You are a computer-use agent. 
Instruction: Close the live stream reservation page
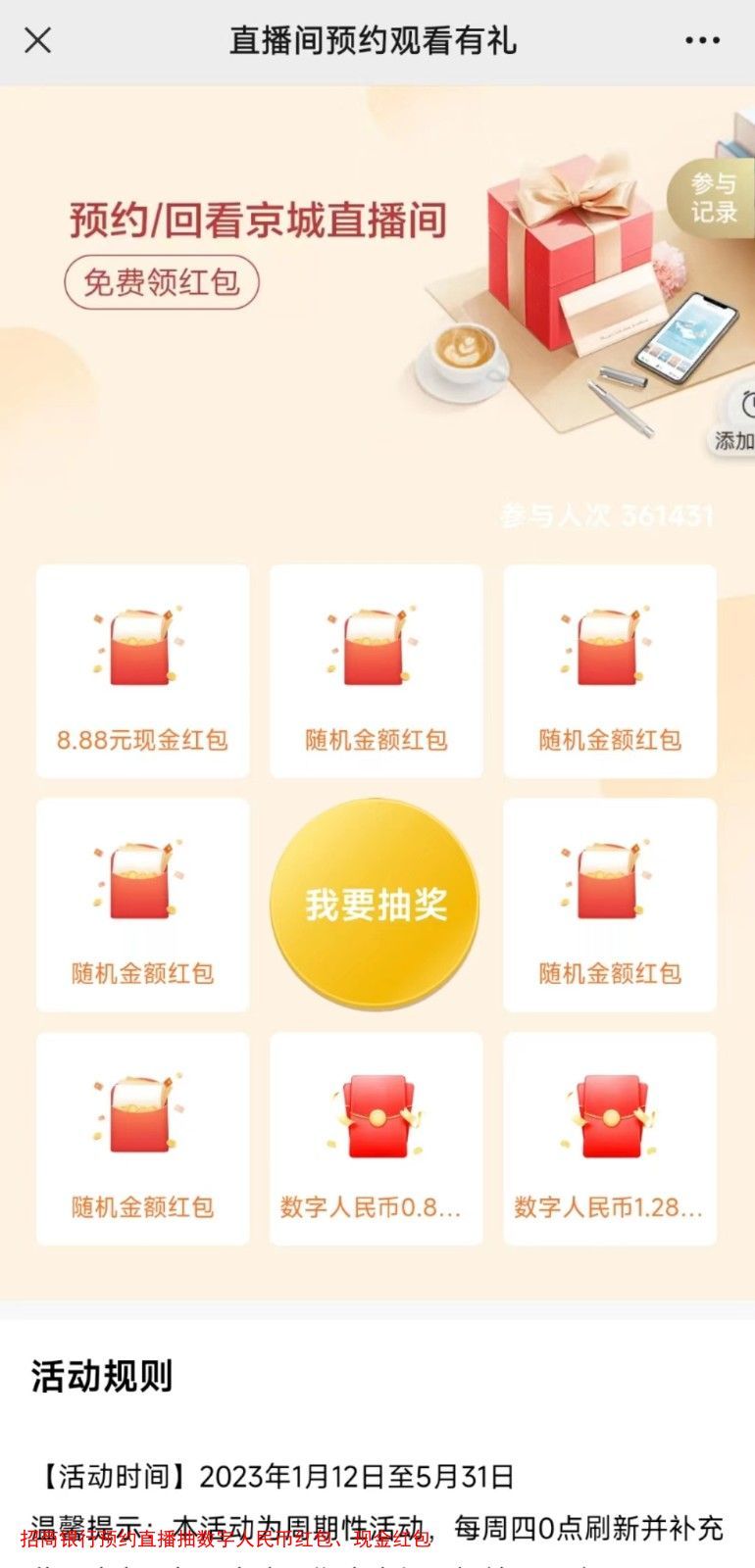point(38,40)
